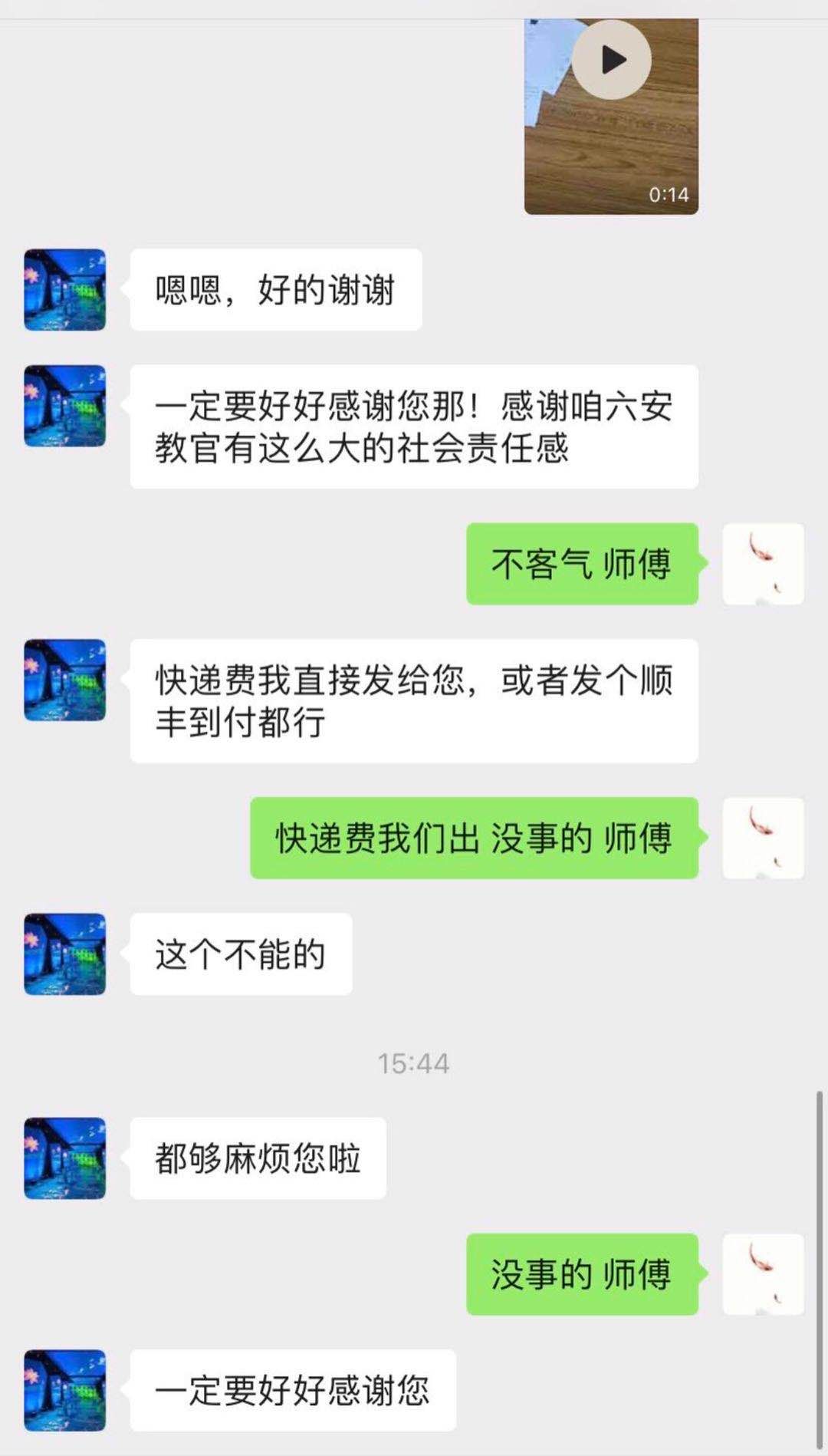Open contact avatar beside 这个不能的
Viewport: 828px width, 1456px height.
[x=65, y=954]
